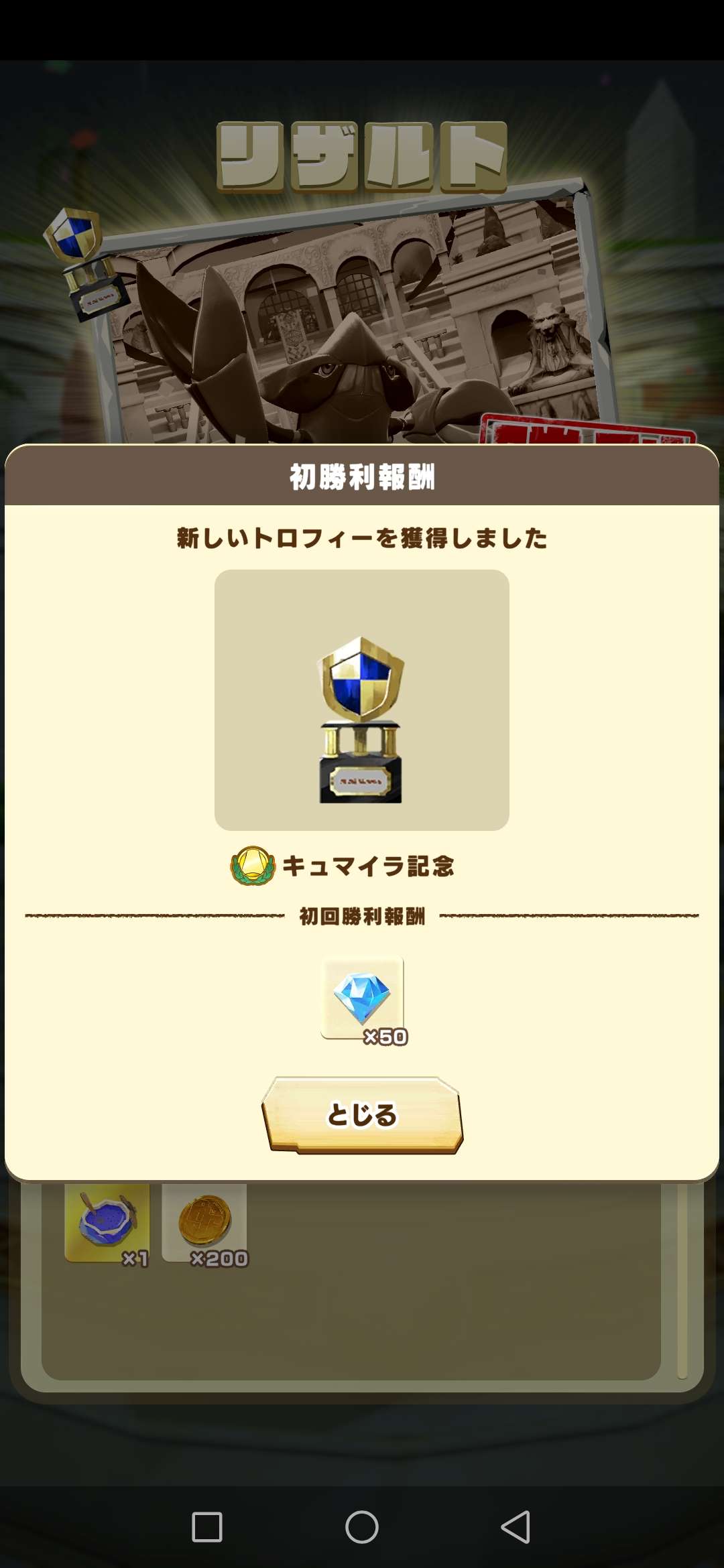Open the recent apps overview

(207, 1527)
